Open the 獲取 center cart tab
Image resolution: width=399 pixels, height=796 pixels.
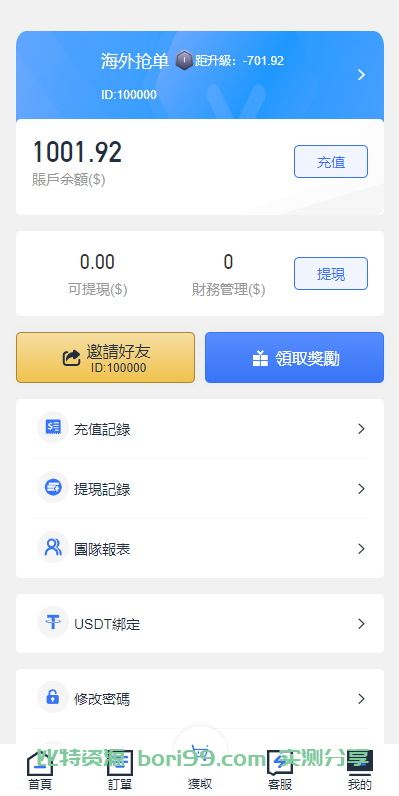tap(200, 761)
